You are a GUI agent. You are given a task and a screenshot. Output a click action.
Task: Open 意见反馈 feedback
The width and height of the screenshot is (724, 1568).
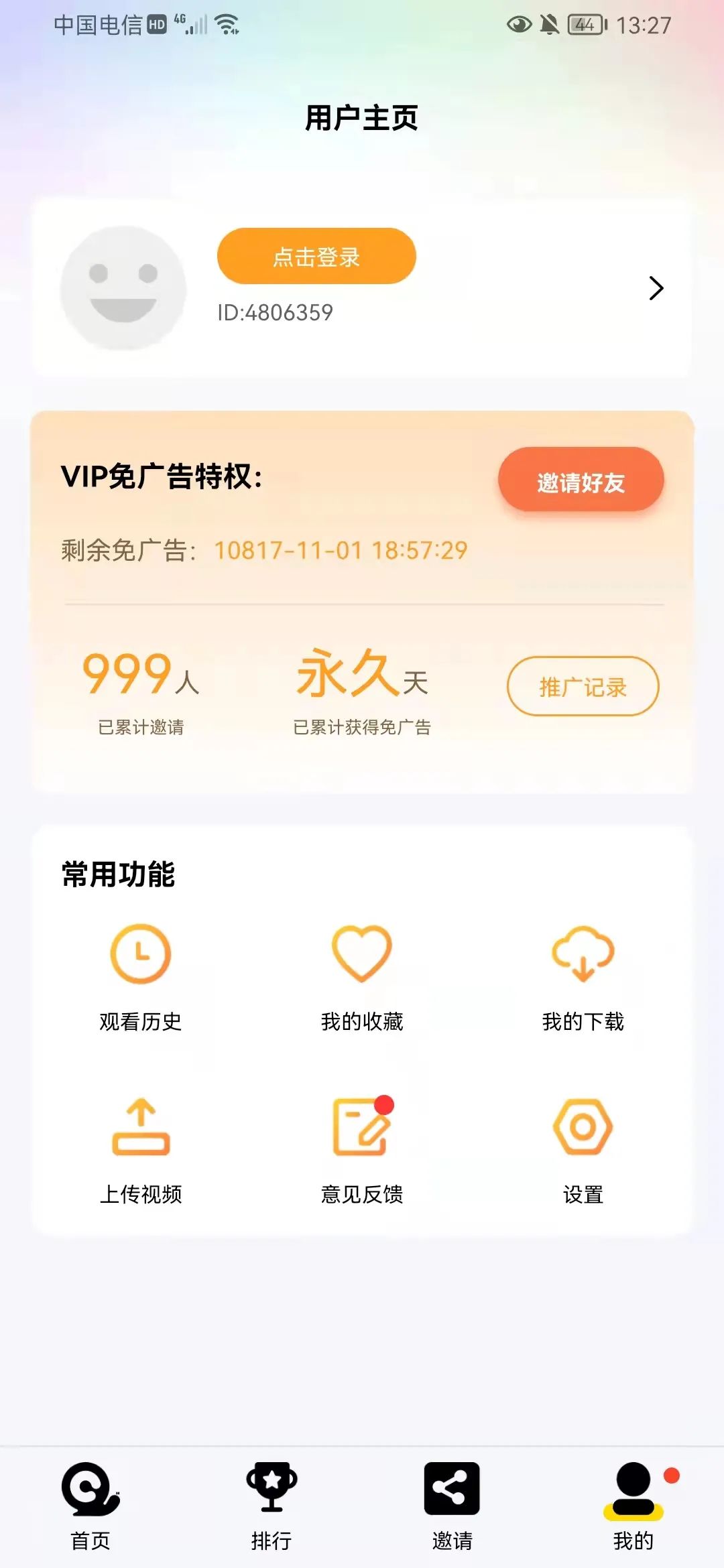pos(362,1149)
